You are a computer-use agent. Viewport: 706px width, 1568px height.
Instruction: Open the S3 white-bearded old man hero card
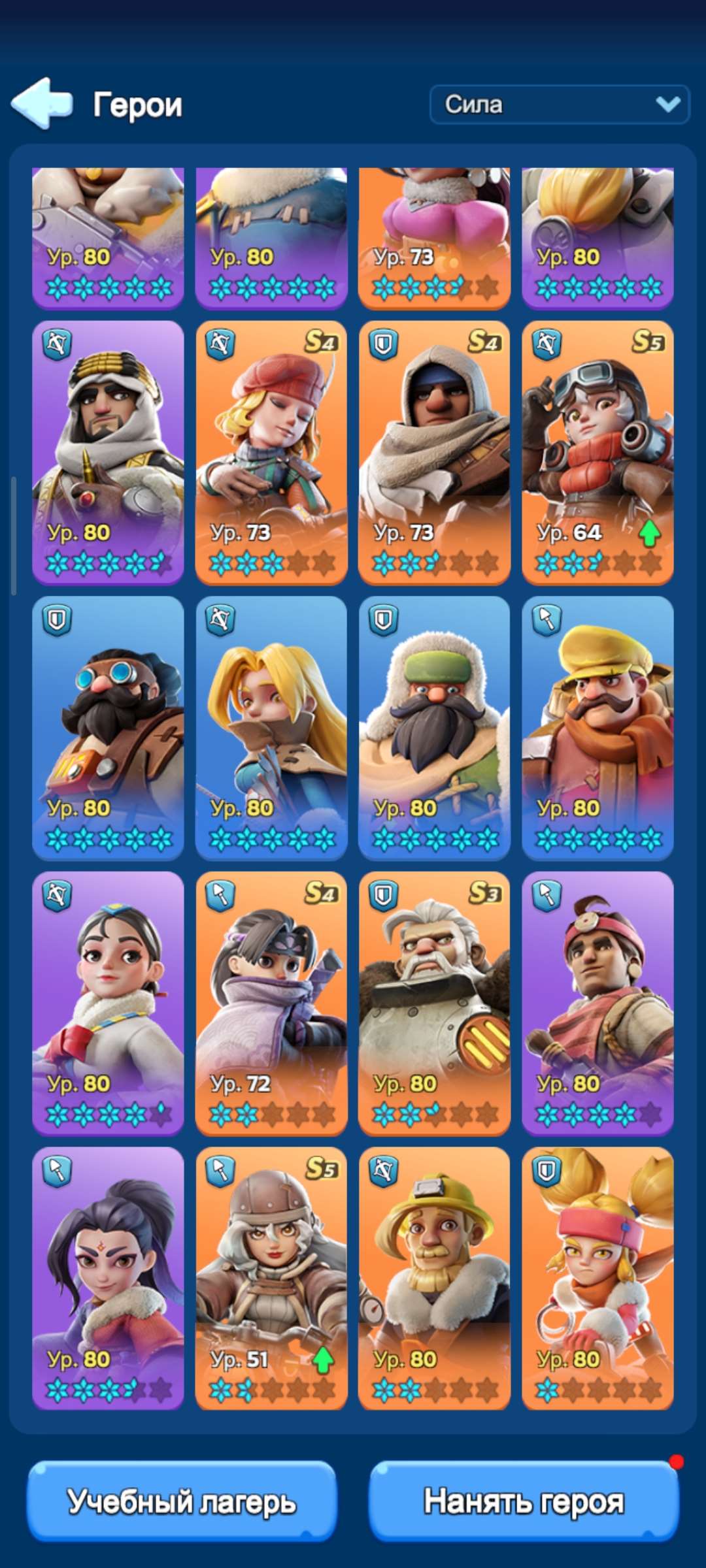coord(434,1003)
